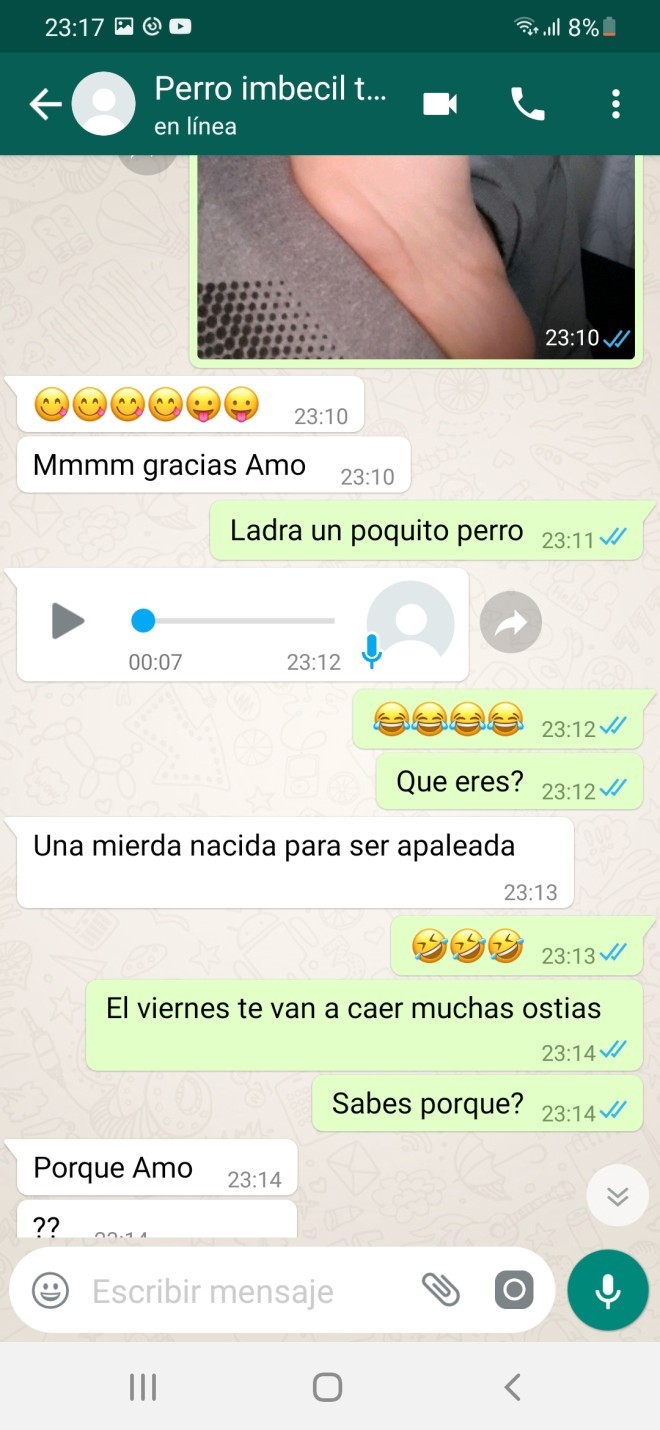Play the 00:07 voice message
The height and width of the screenshot is (1430, 660).
(x=67, y=621)
